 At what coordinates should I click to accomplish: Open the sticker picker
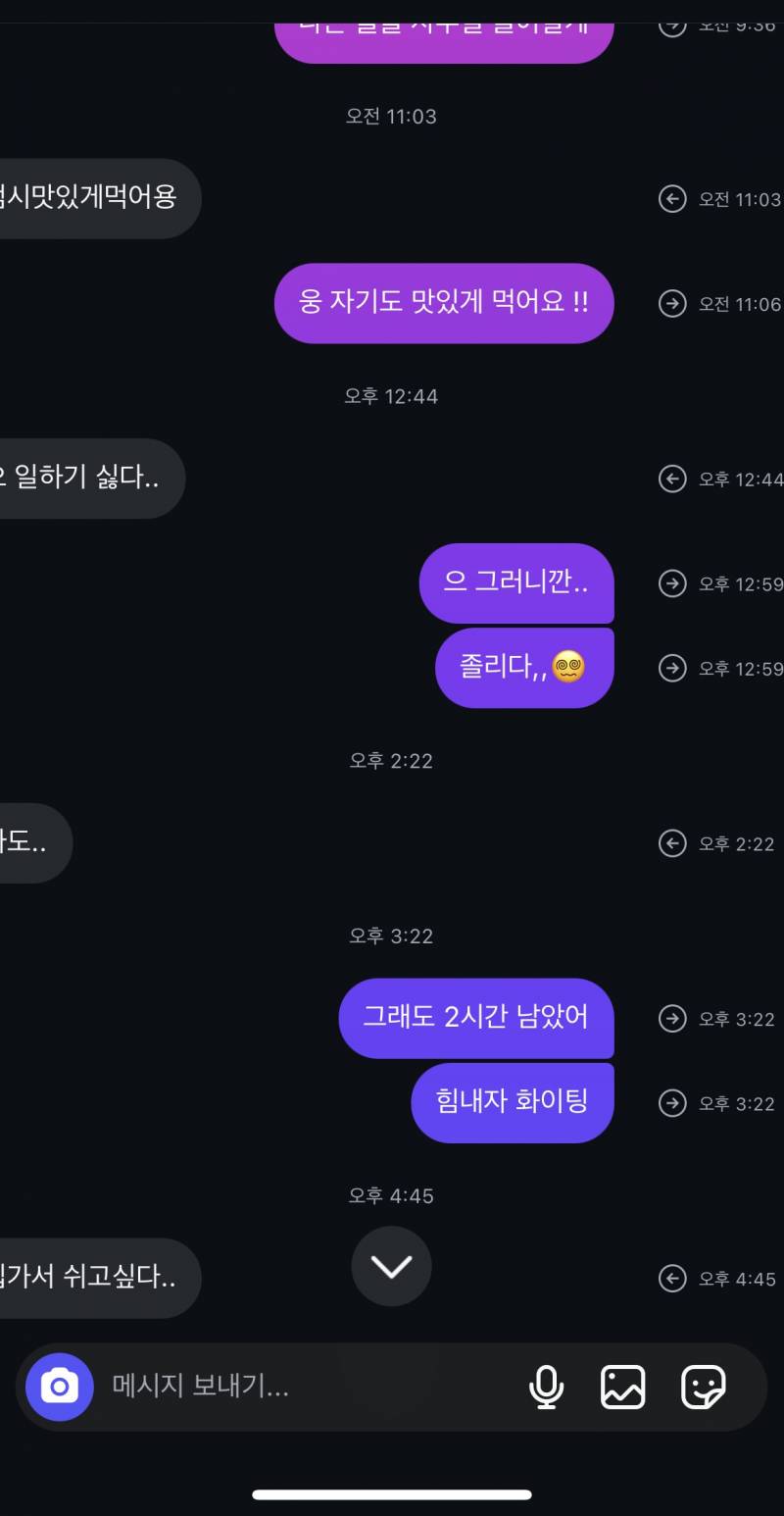[703, 1387]
